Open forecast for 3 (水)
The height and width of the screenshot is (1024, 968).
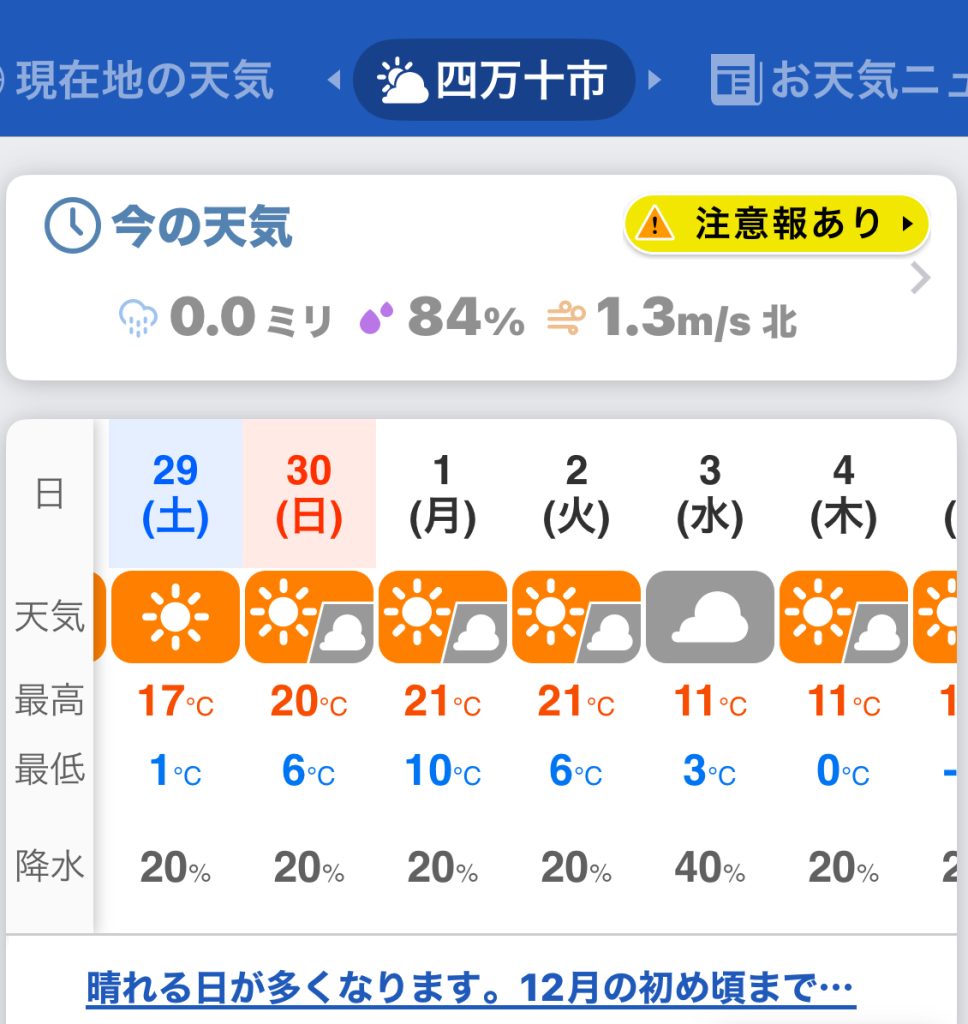coord(710,494)
